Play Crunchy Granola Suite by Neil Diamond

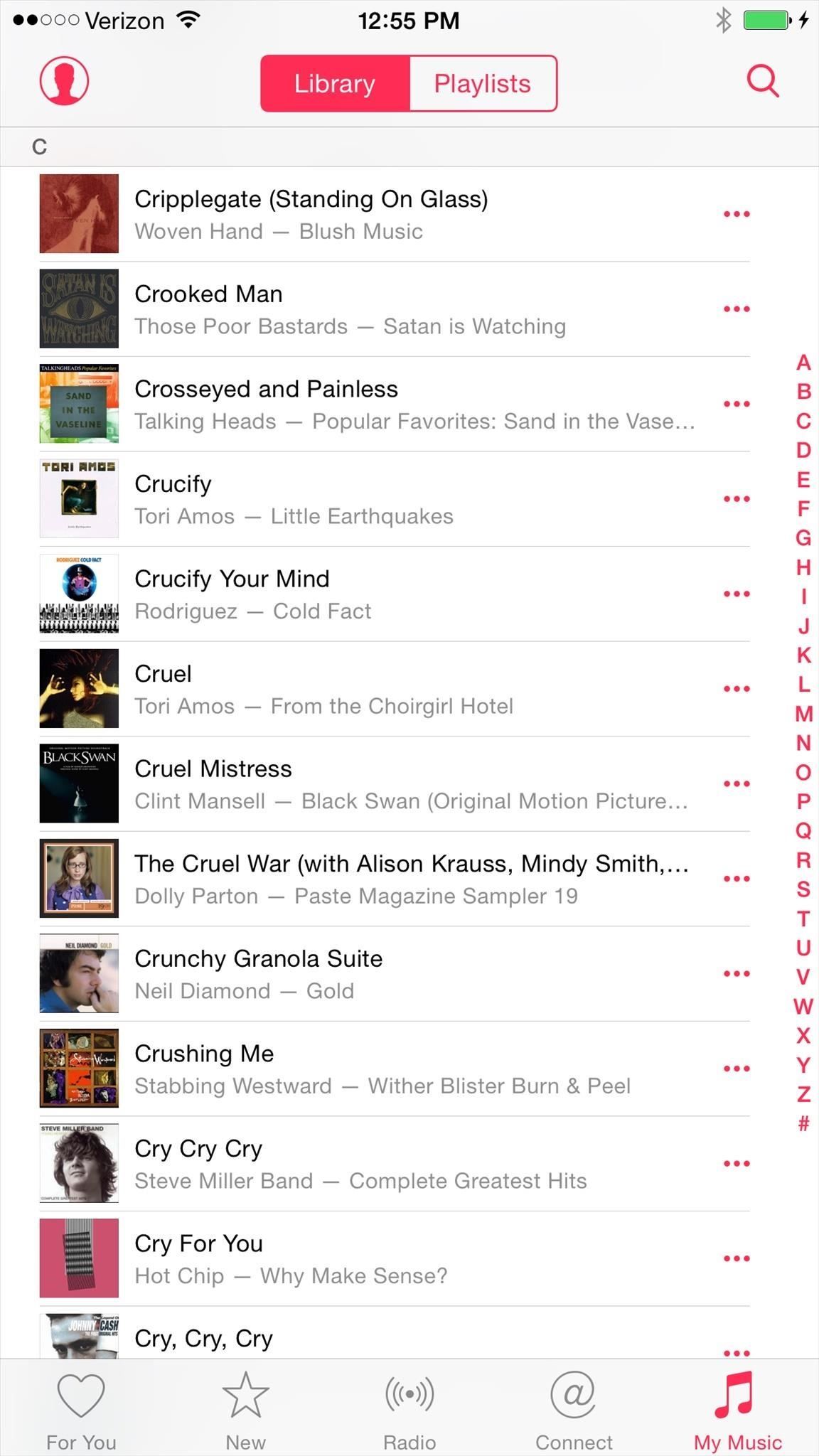pos(355,973)
